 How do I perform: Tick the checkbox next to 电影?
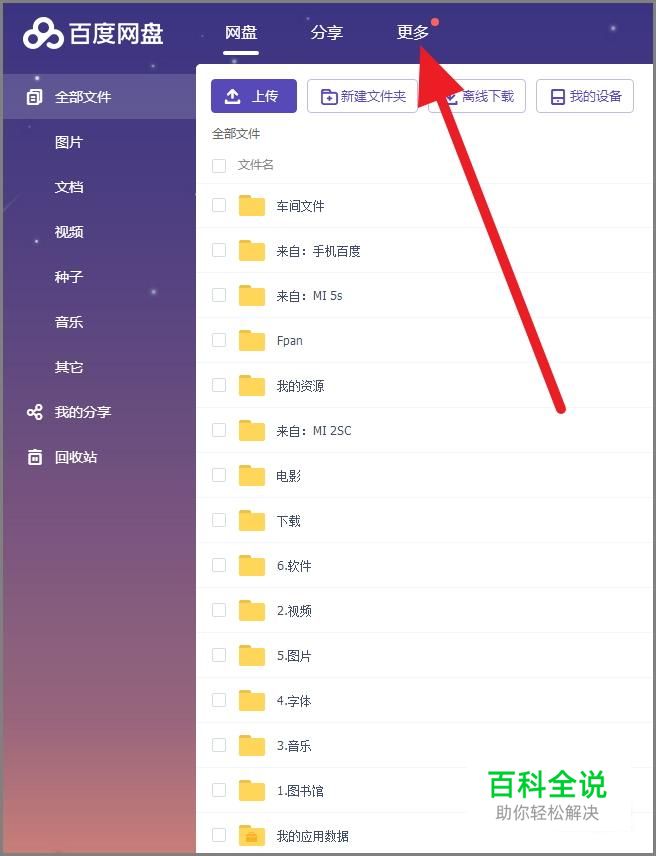click(219, 475)
